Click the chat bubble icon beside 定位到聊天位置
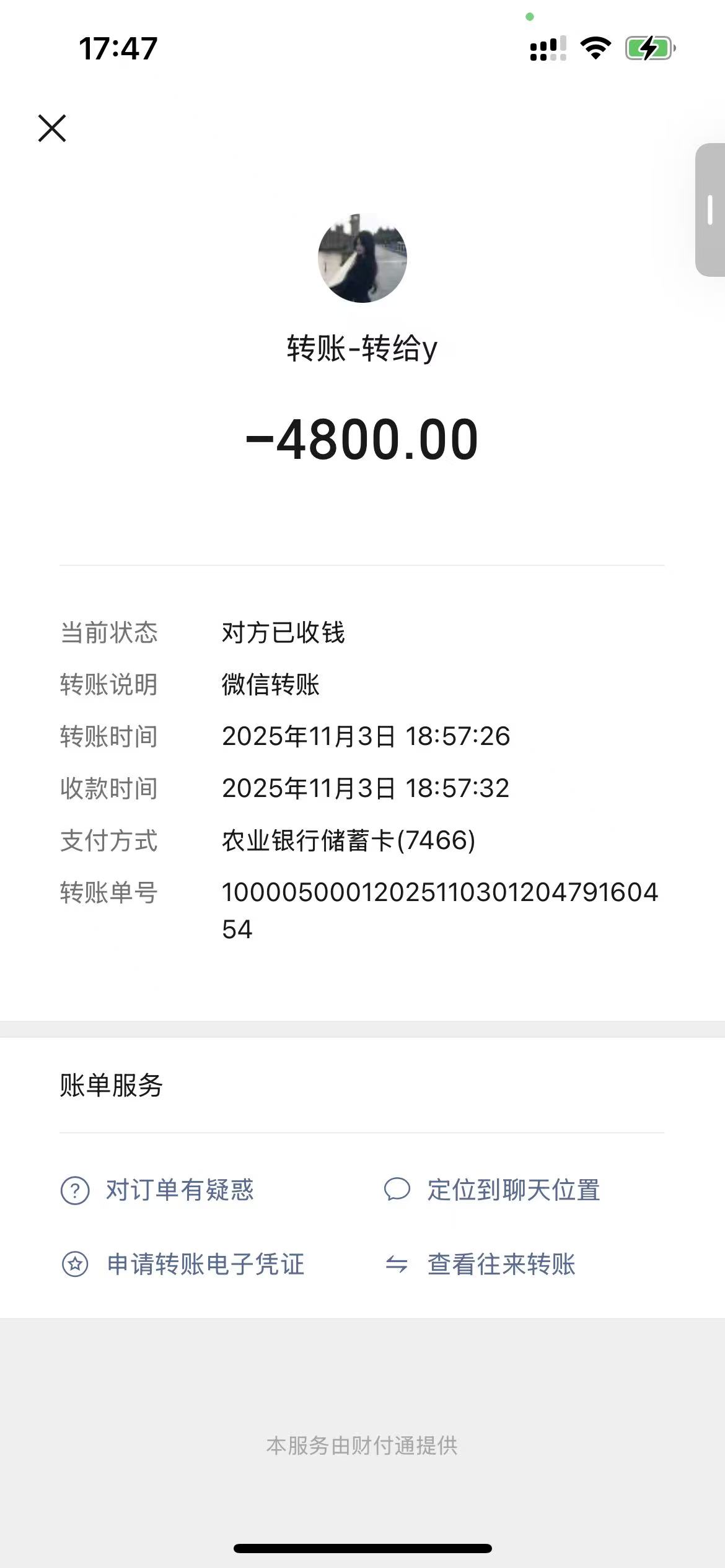The image size is (725, 1568). point(397,1190)
